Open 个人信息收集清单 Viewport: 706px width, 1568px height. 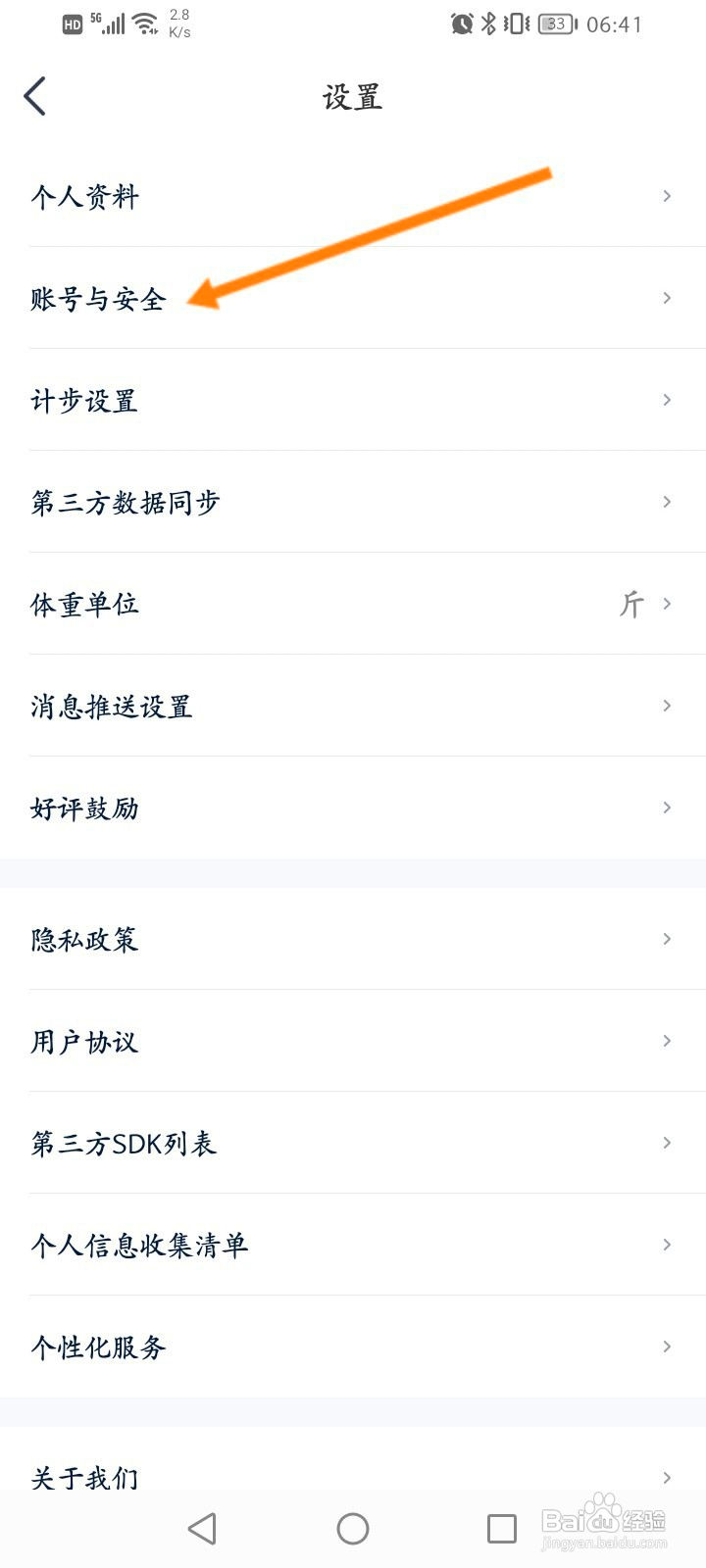click(353, 1245)
